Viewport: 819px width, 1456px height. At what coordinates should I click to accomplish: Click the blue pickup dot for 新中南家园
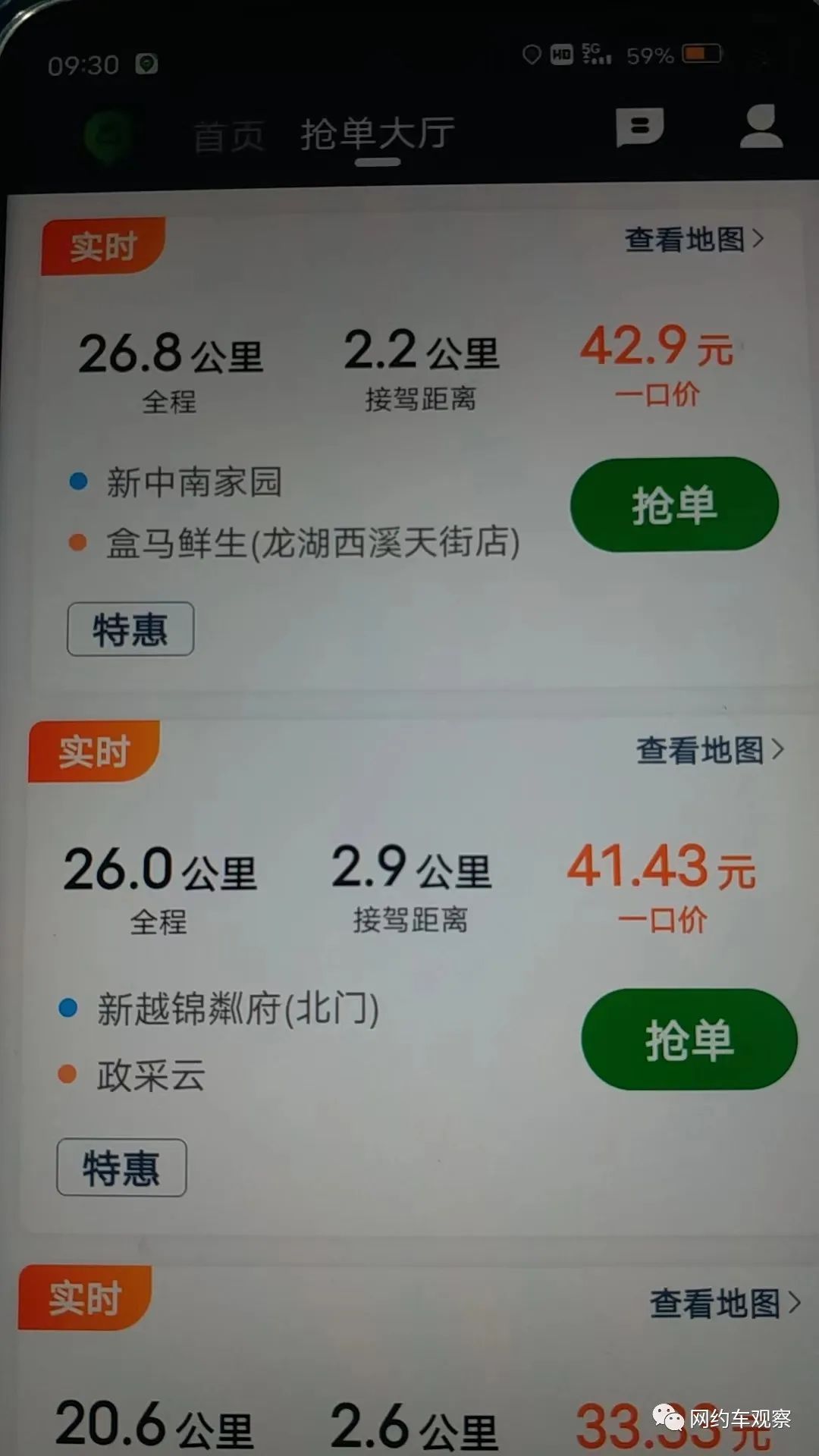(x=78, y=482)
